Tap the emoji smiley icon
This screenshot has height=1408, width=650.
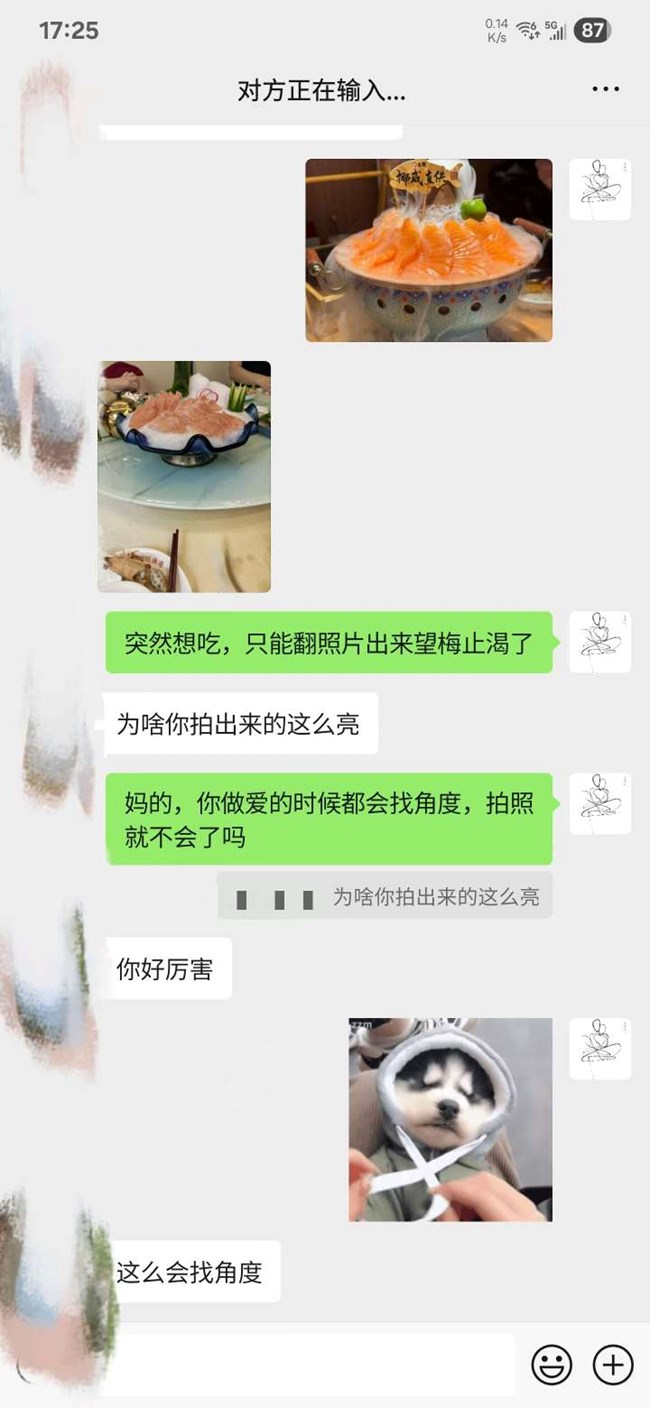click(x=551, y=1364)
